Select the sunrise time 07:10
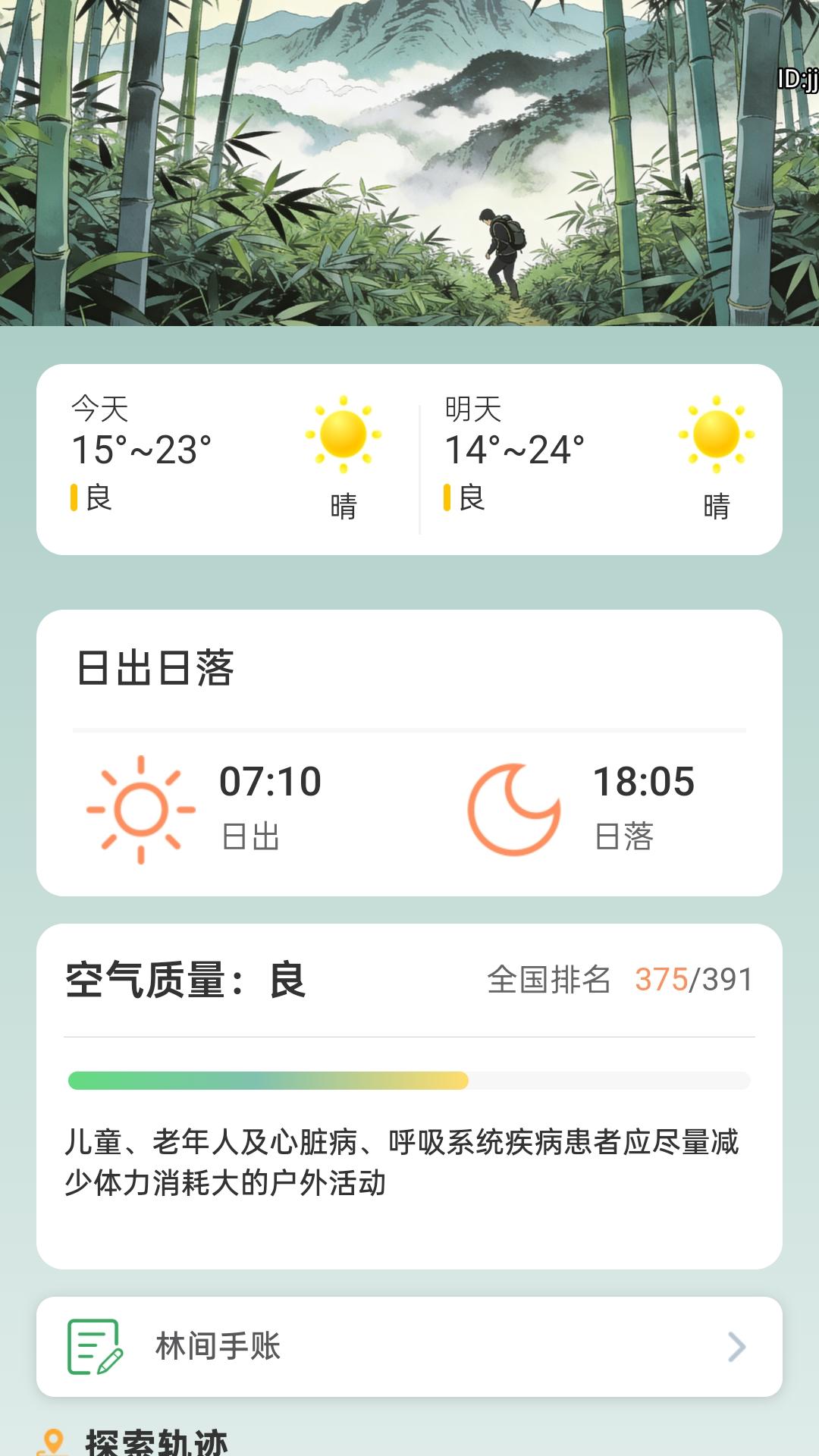This screenshot has height=1456, width=819. 270,780
